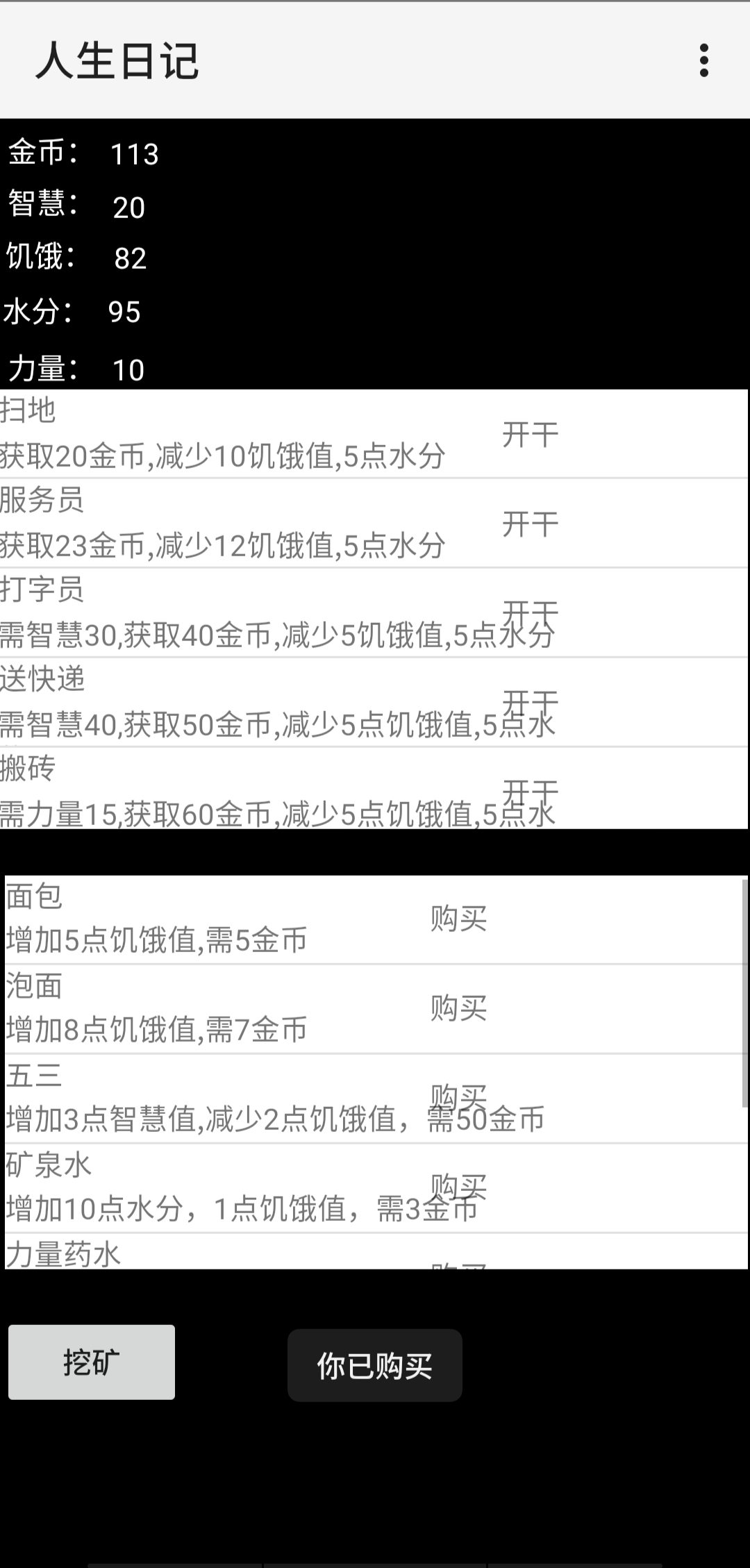Open the overflow menu (three dots)

(x=705, y=61)
